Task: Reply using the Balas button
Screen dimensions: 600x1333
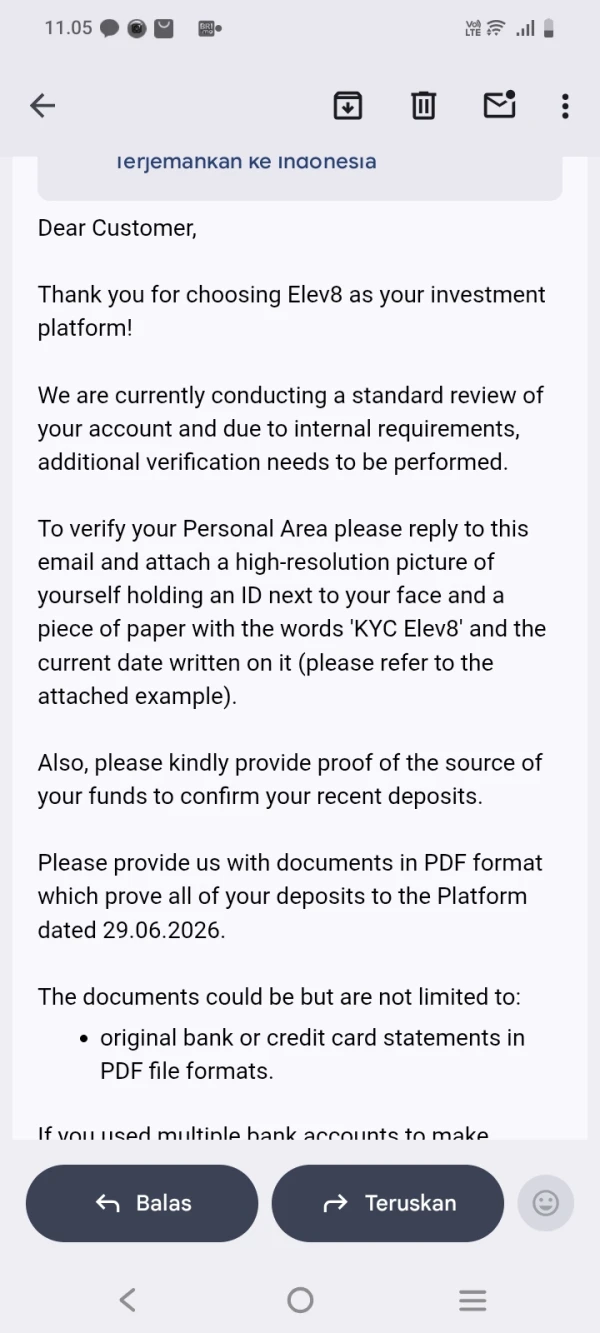Action: pos(142,1203)
